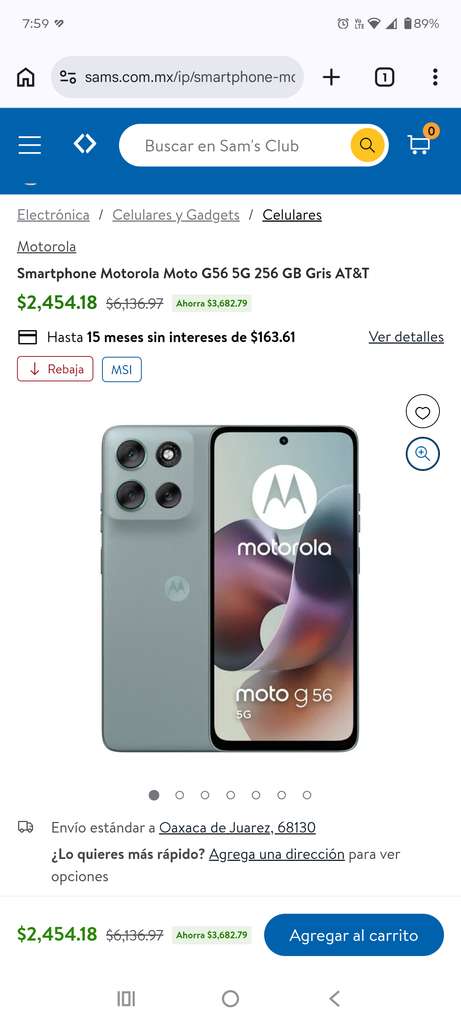The height and width of the screenshot is (1024, 461).
Task: Add product to favorites with heart icon
Action: tap(422, 413)
